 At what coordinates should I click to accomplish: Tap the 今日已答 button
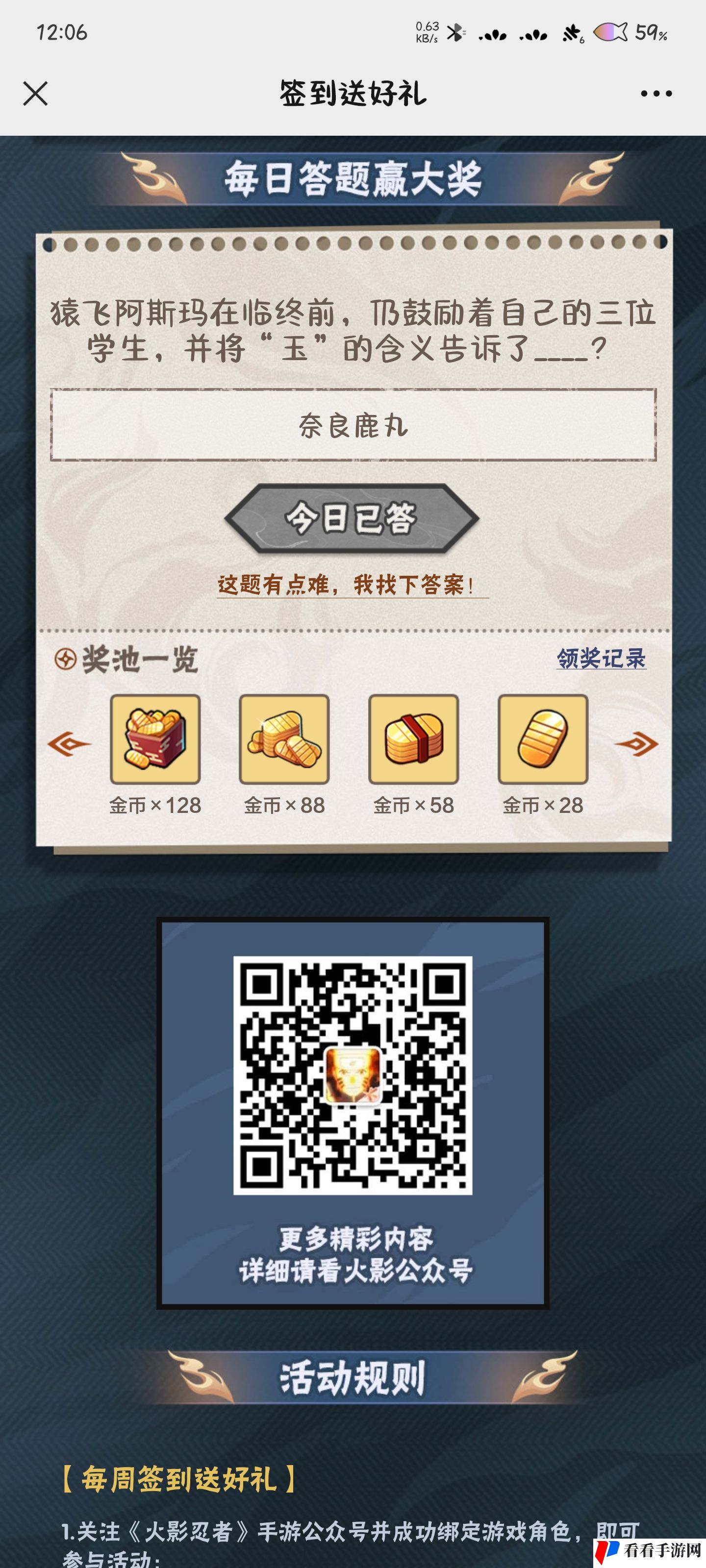(x=352, y=518)
